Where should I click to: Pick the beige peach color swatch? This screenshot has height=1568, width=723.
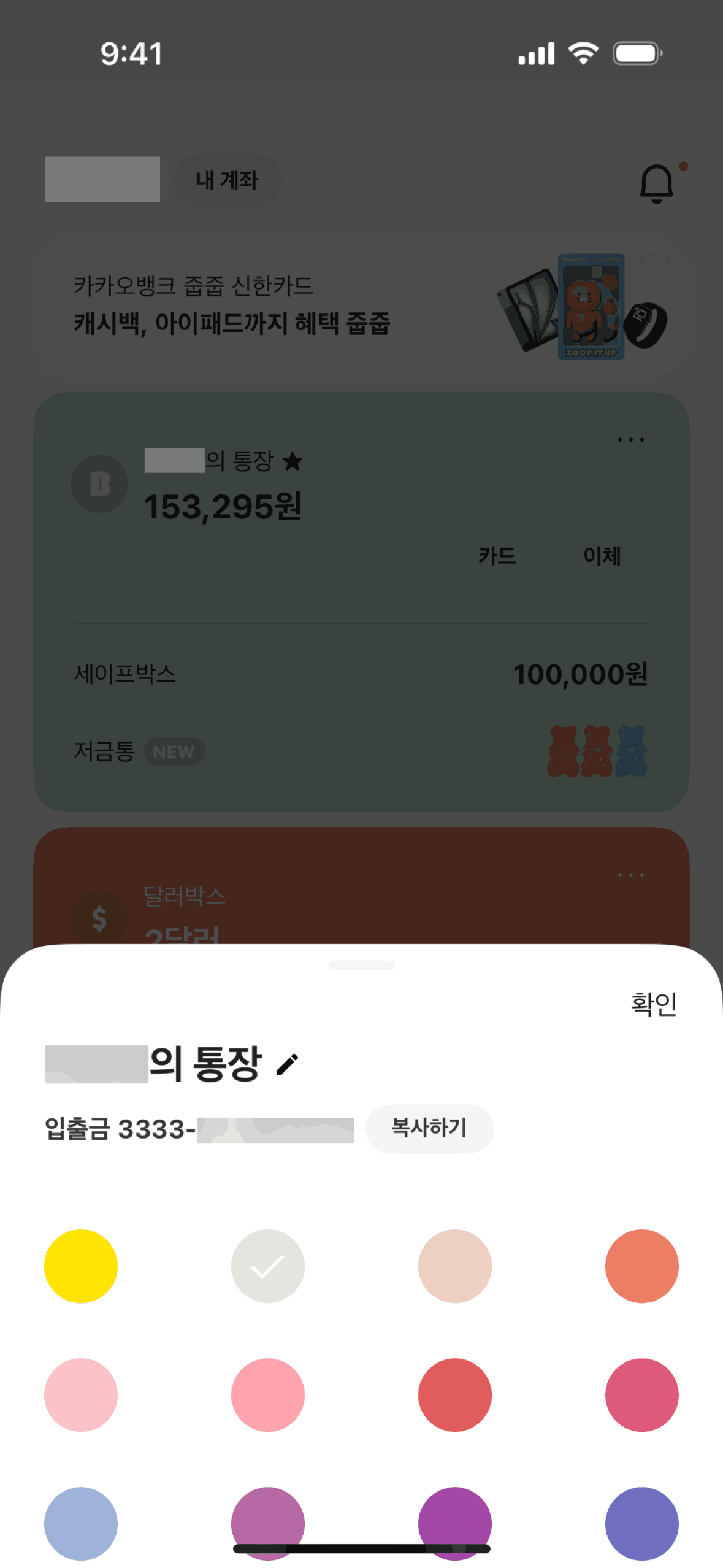(x=455, y=1266)
